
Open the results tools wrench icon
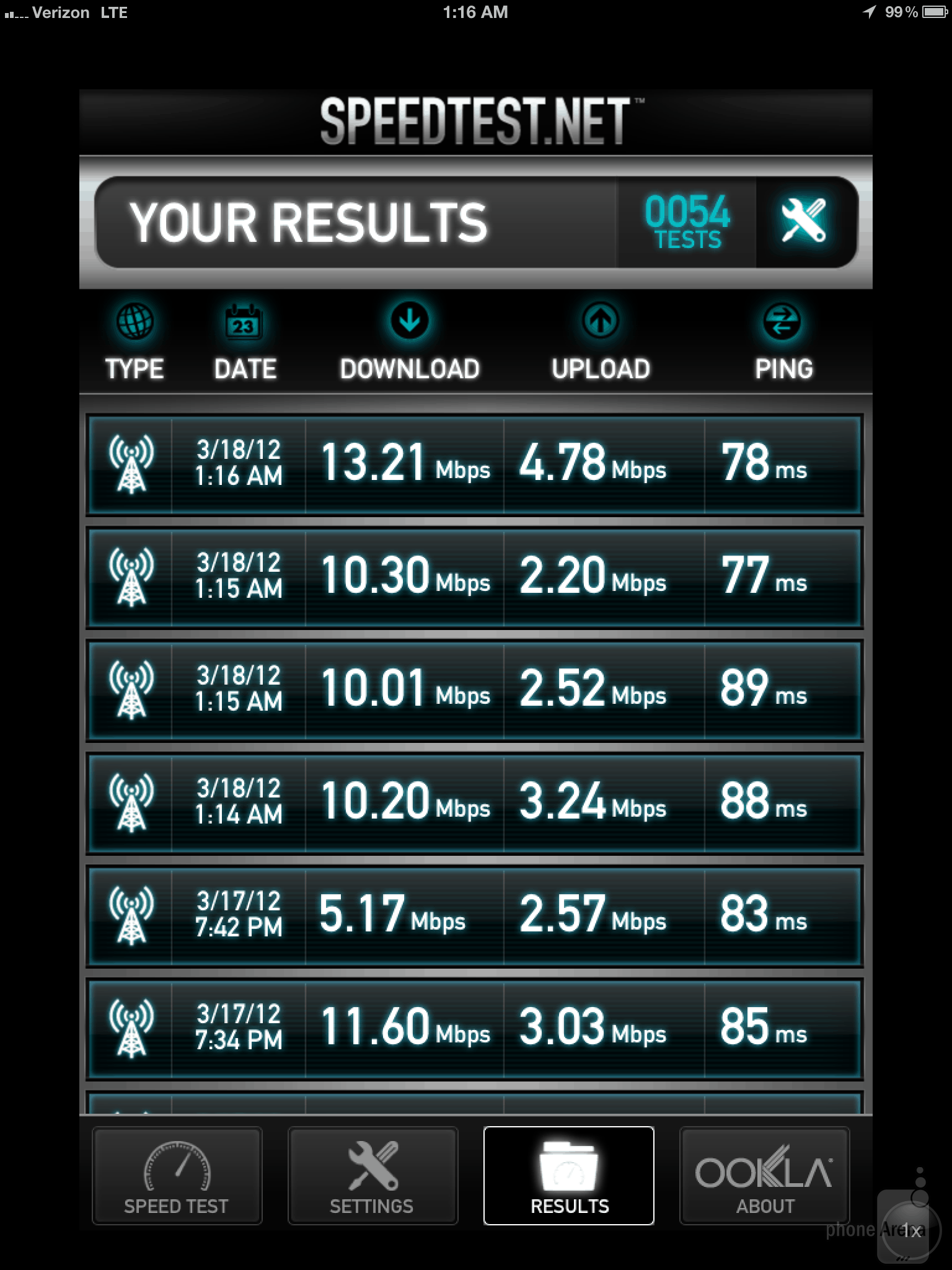(804, 222)
